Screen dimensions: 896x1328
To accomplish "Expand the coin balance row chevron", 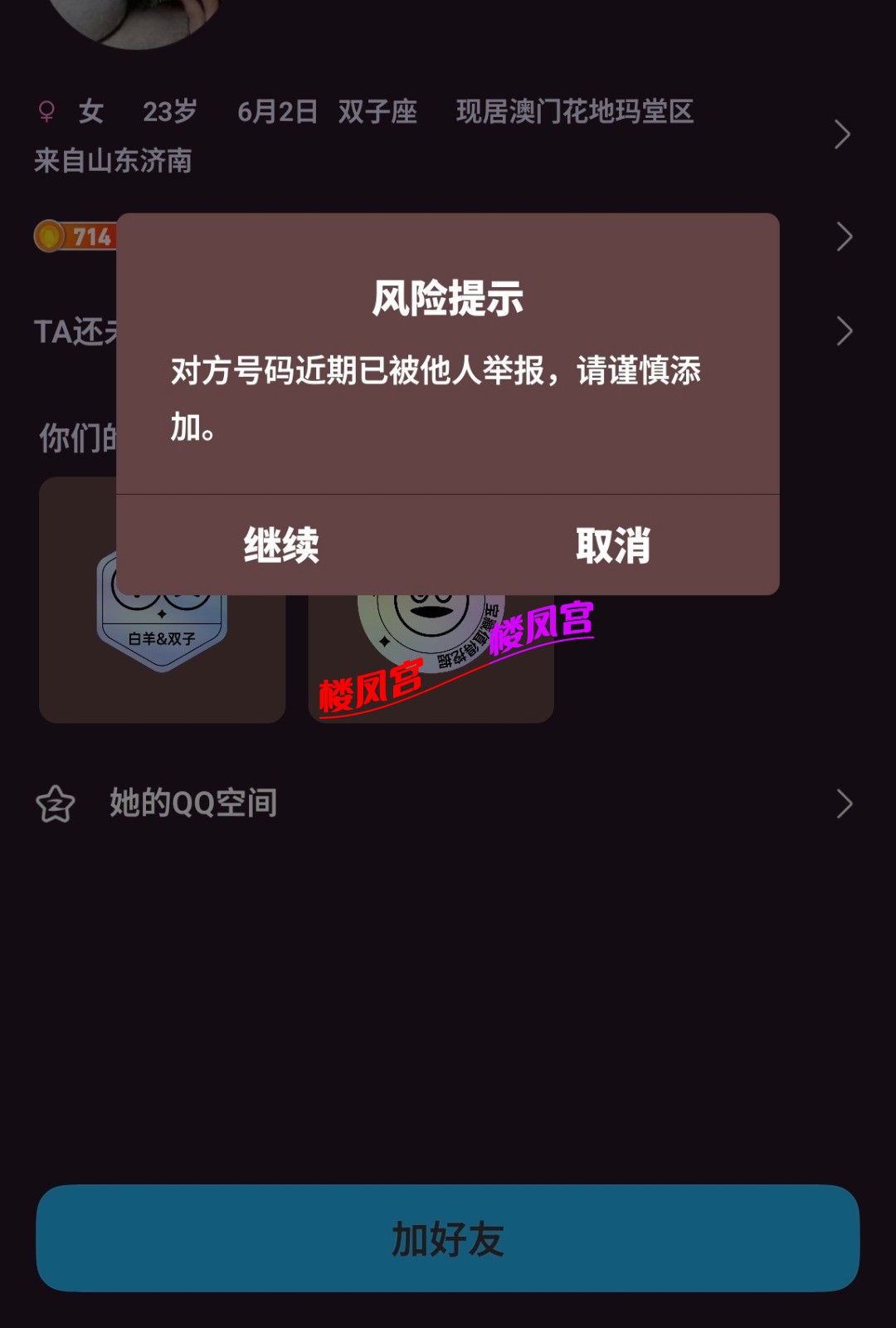I will pos(845,237).
